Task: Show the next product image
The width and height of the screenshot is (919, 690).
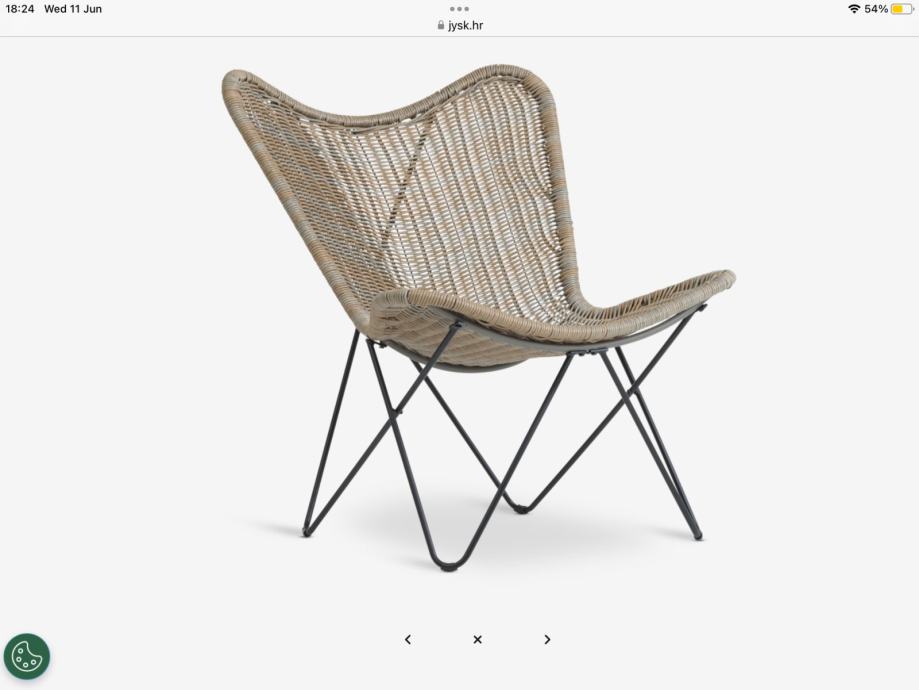Action: pyautogui.click(x=547, y=640)
